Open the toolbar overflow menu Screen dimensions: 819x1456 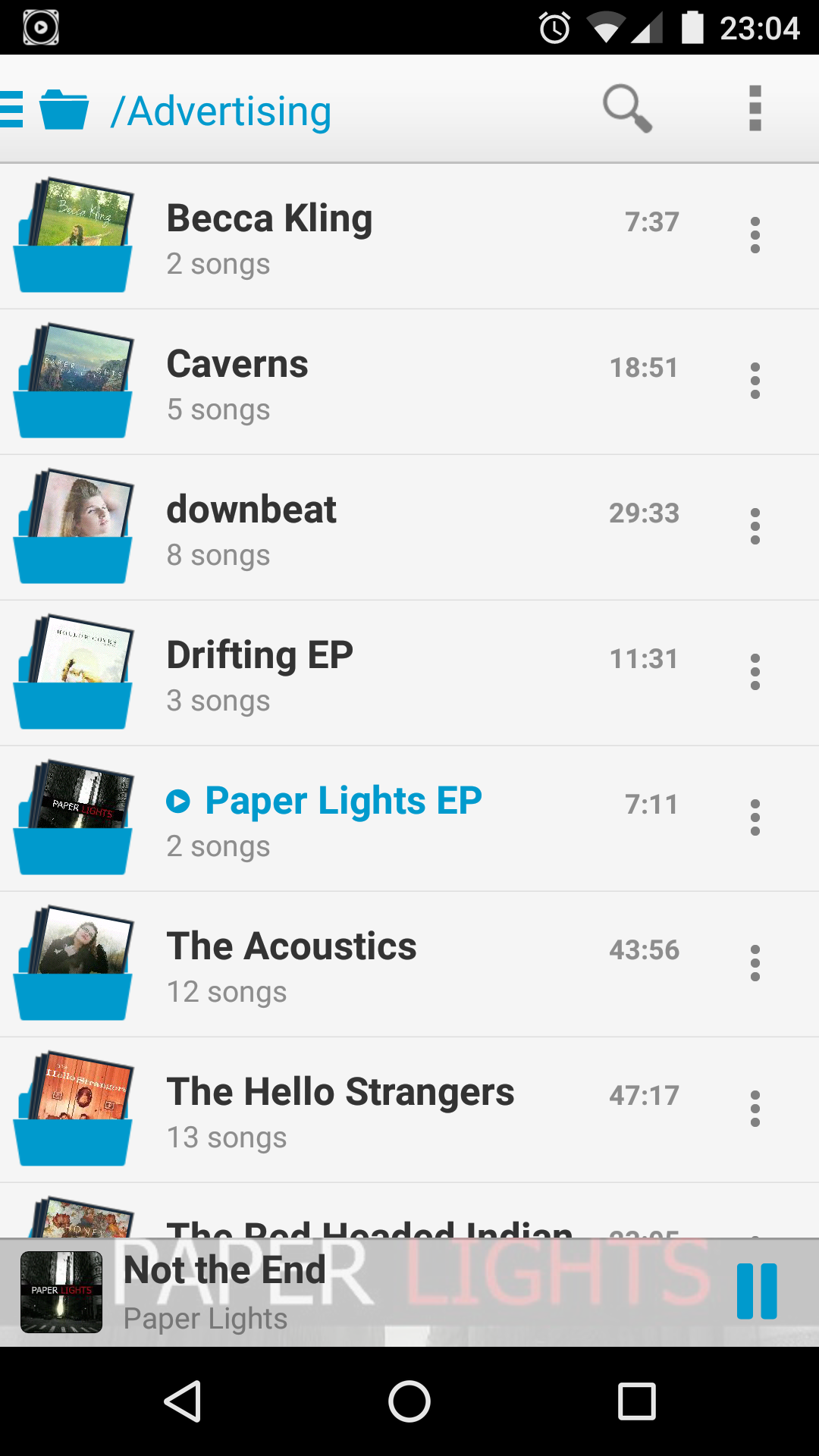pos(755,109)
